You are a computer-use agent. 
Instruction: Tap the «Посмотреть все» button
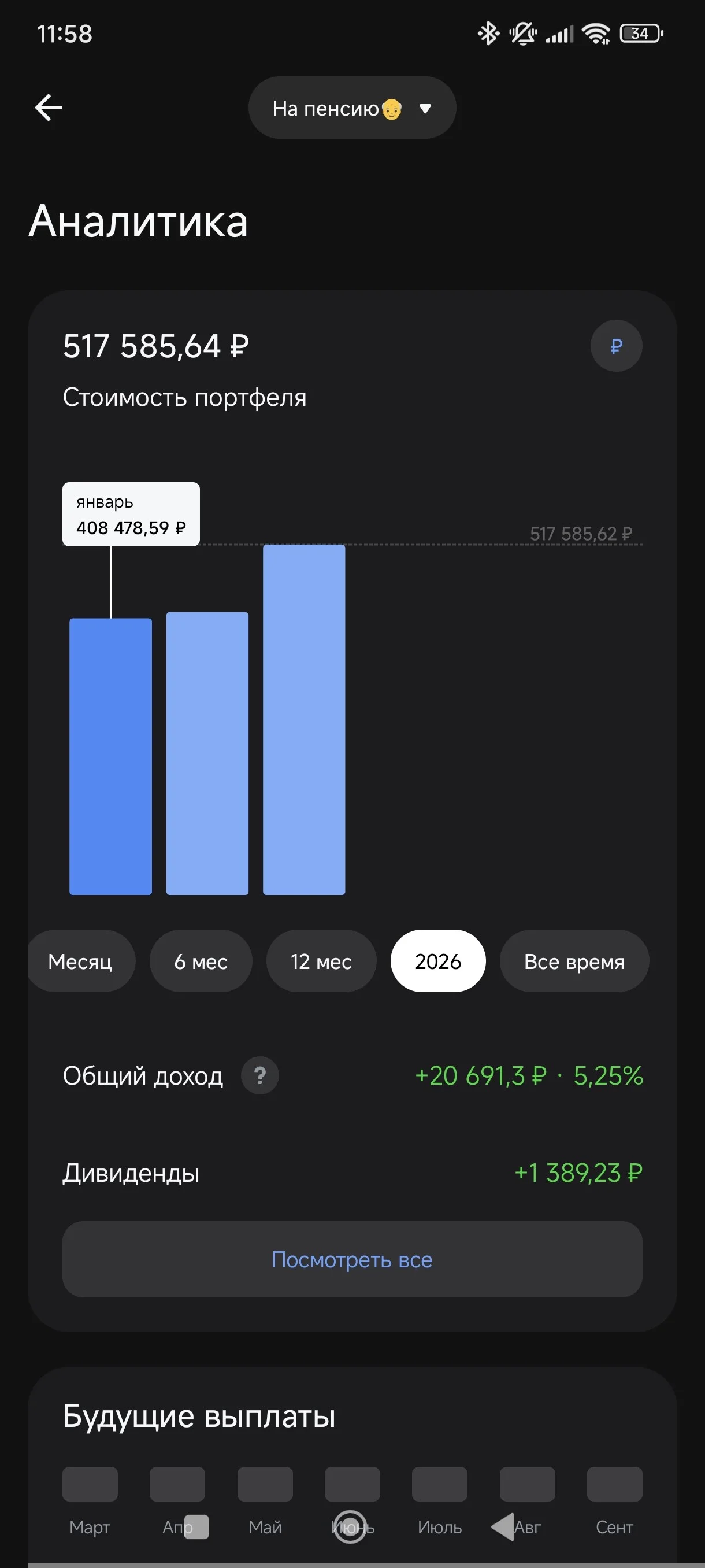(x=352, y=1259)
